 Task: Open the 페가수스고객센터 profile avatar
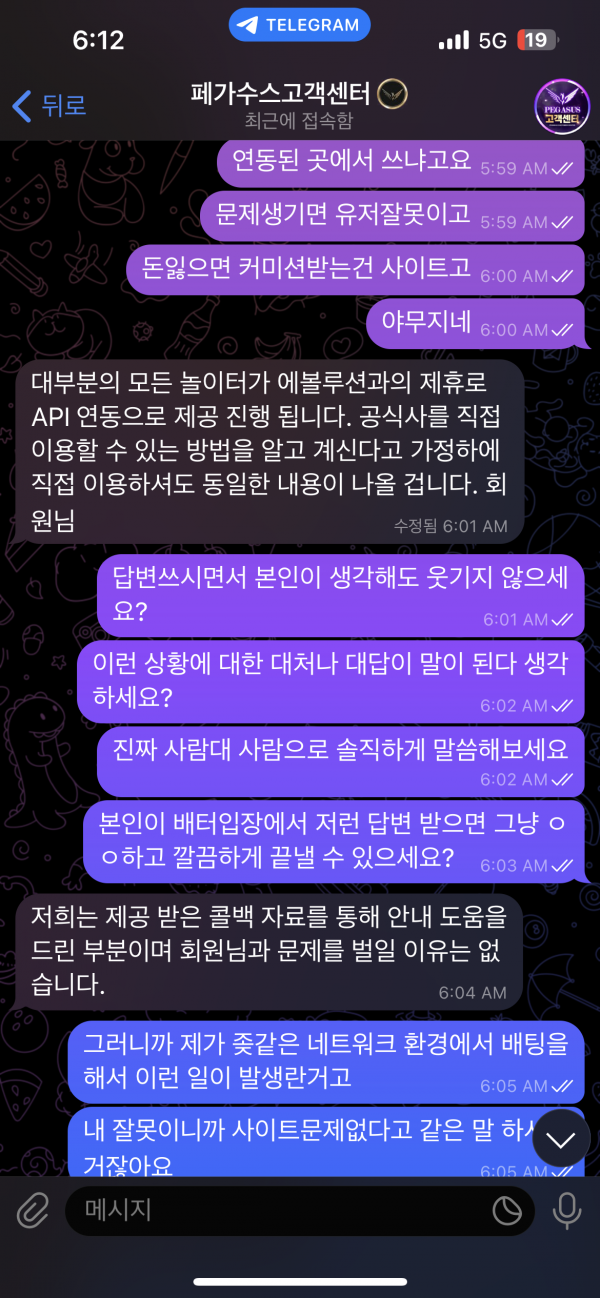(563, 104)
